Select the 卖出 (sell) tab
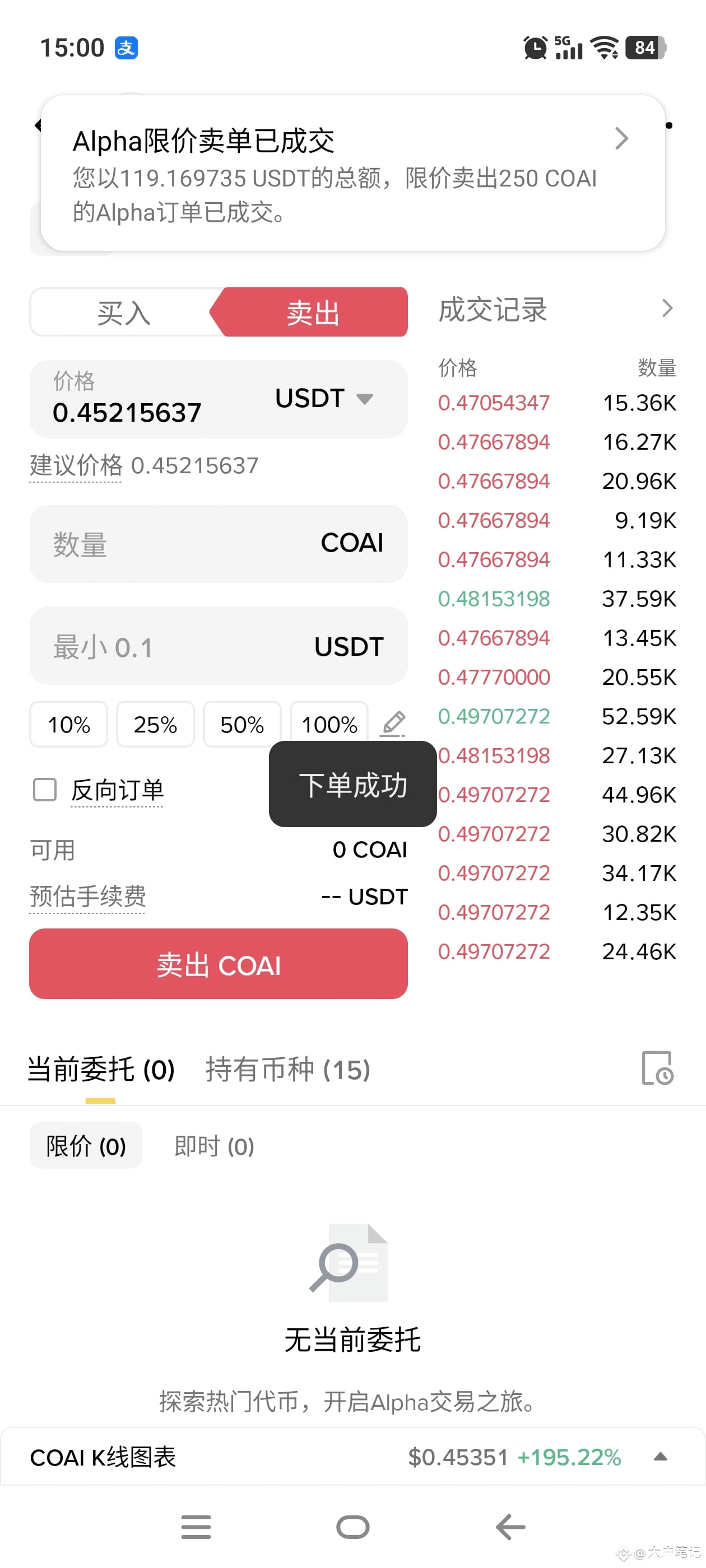 tap(313, 313)
